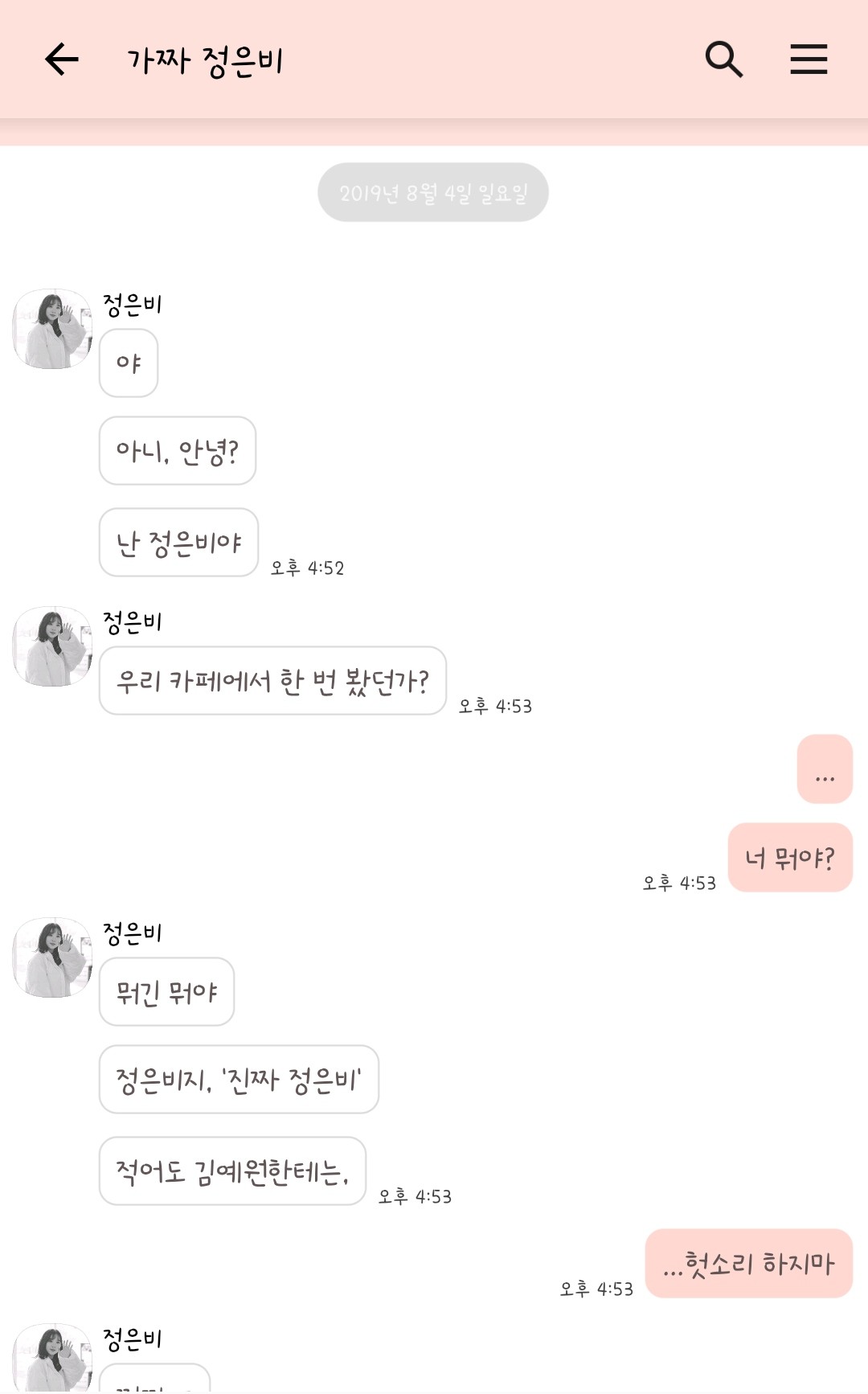868x1394 pixels.
Task: Open the hamburger menu
Action: (809, 59)
